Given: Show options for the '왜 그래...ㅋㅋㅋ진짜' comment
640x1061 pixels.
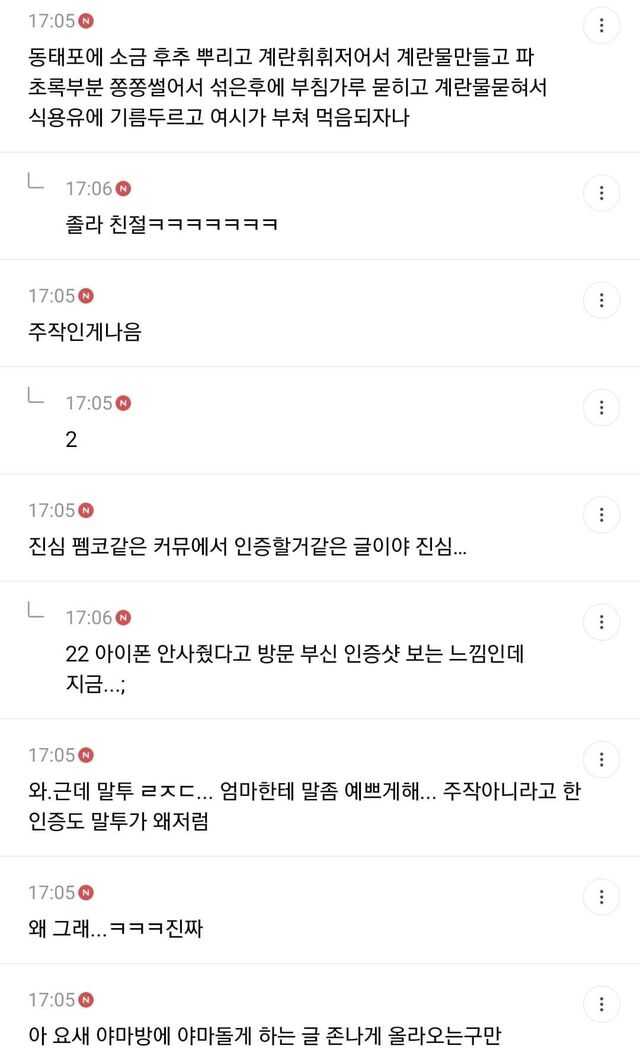Looking at the screenshot, I should pos(601,897).
